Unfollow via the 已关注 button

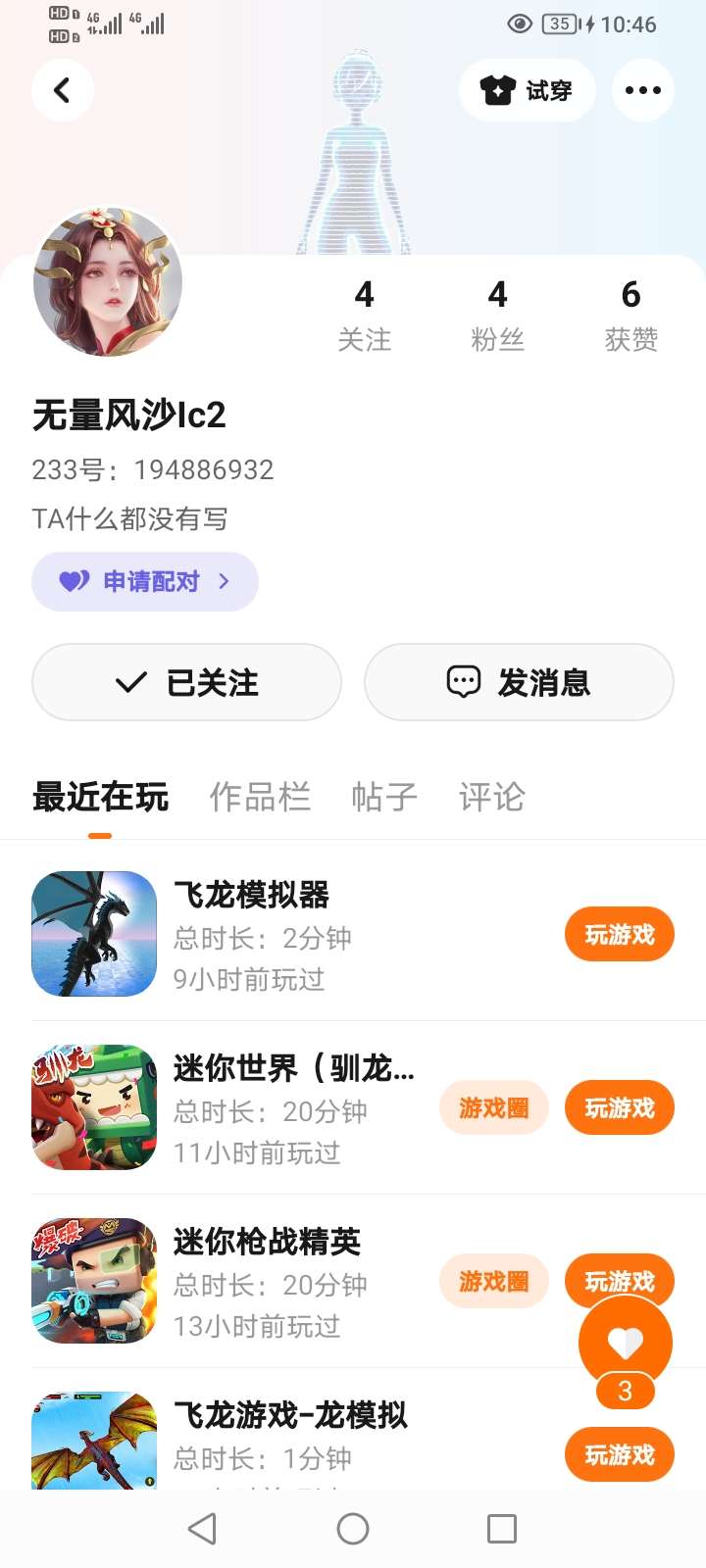coord(186,682)
